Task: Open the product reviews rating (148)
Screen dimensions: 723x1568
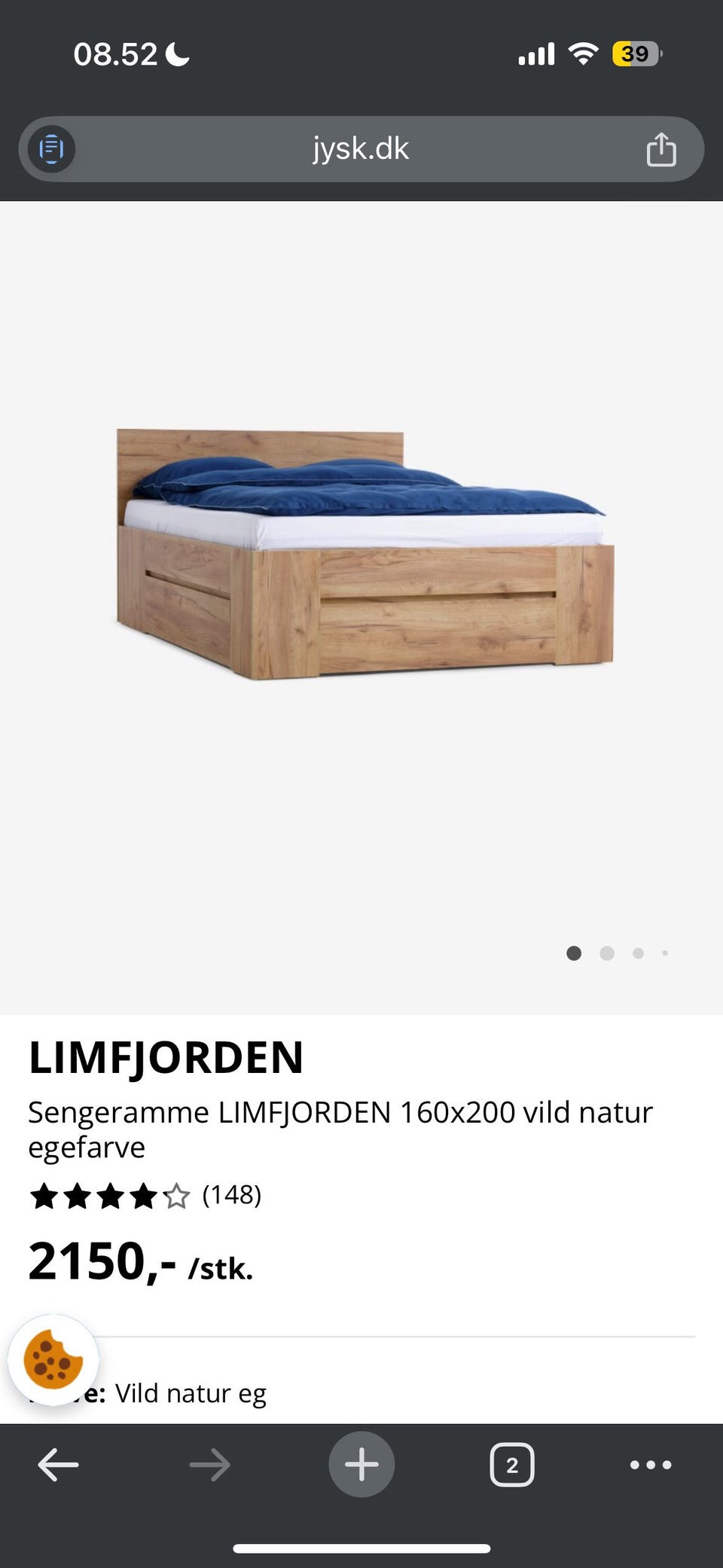Action: coord(145,1195)
